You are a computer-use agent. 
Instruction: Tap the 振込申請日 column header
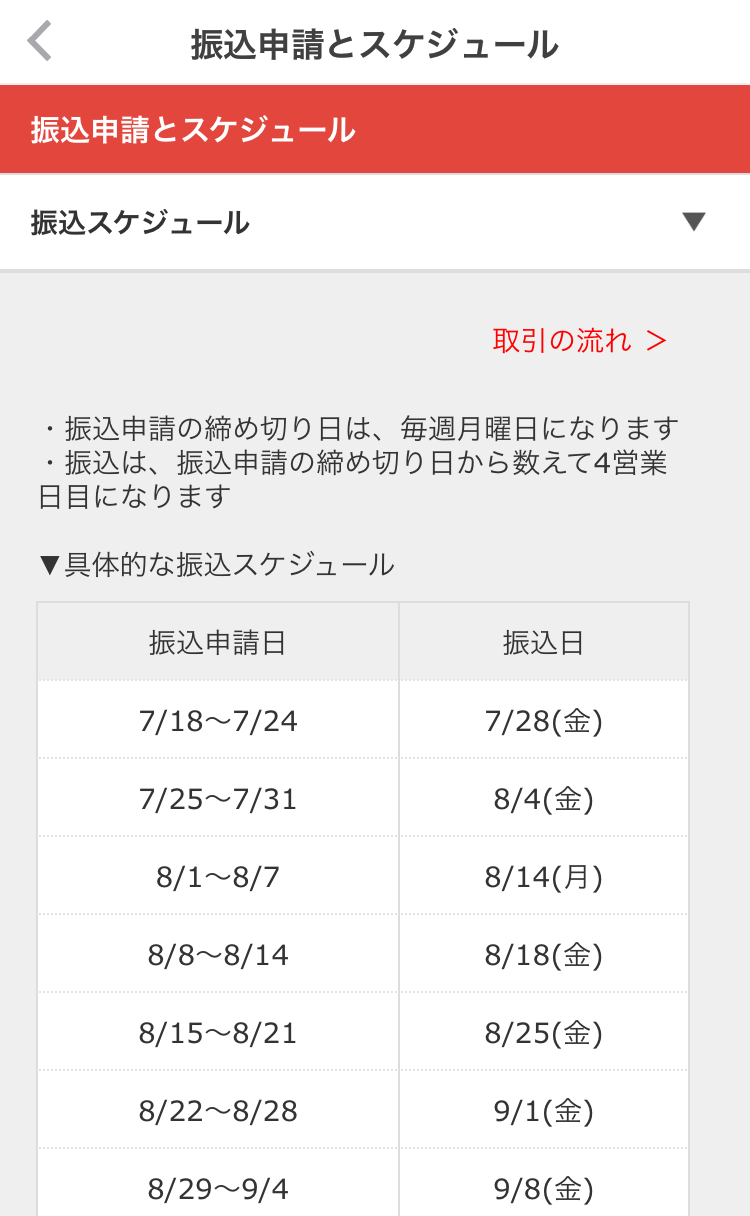pos(217,641)
